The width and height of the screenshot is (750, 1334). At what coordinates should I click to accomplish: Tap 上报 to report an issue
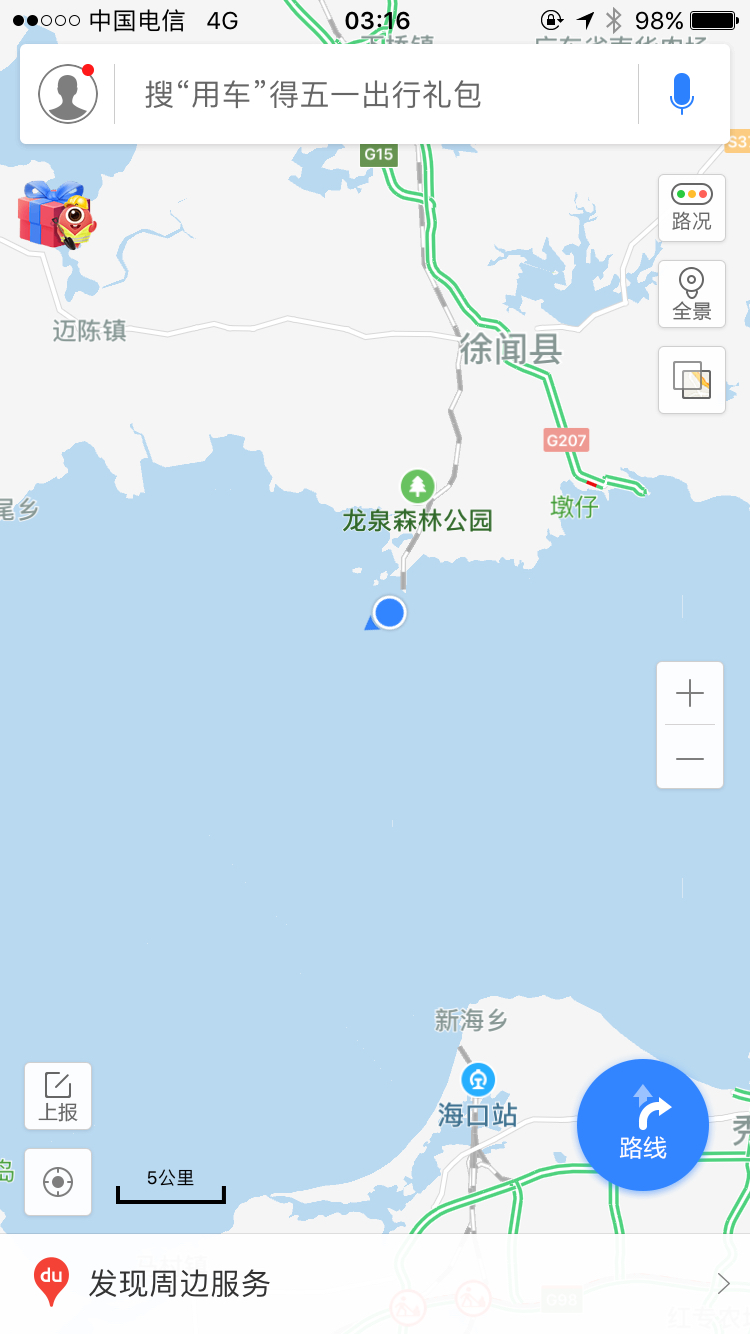coord(58,1096)
